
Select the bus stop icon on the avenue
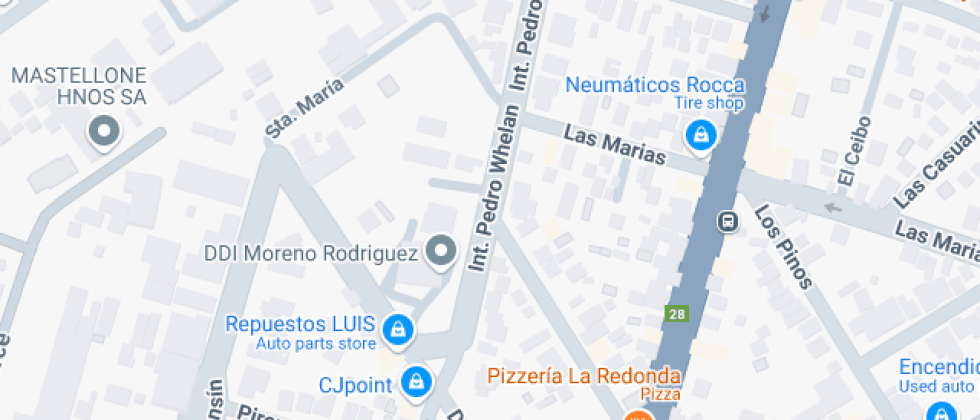point(728,221)
